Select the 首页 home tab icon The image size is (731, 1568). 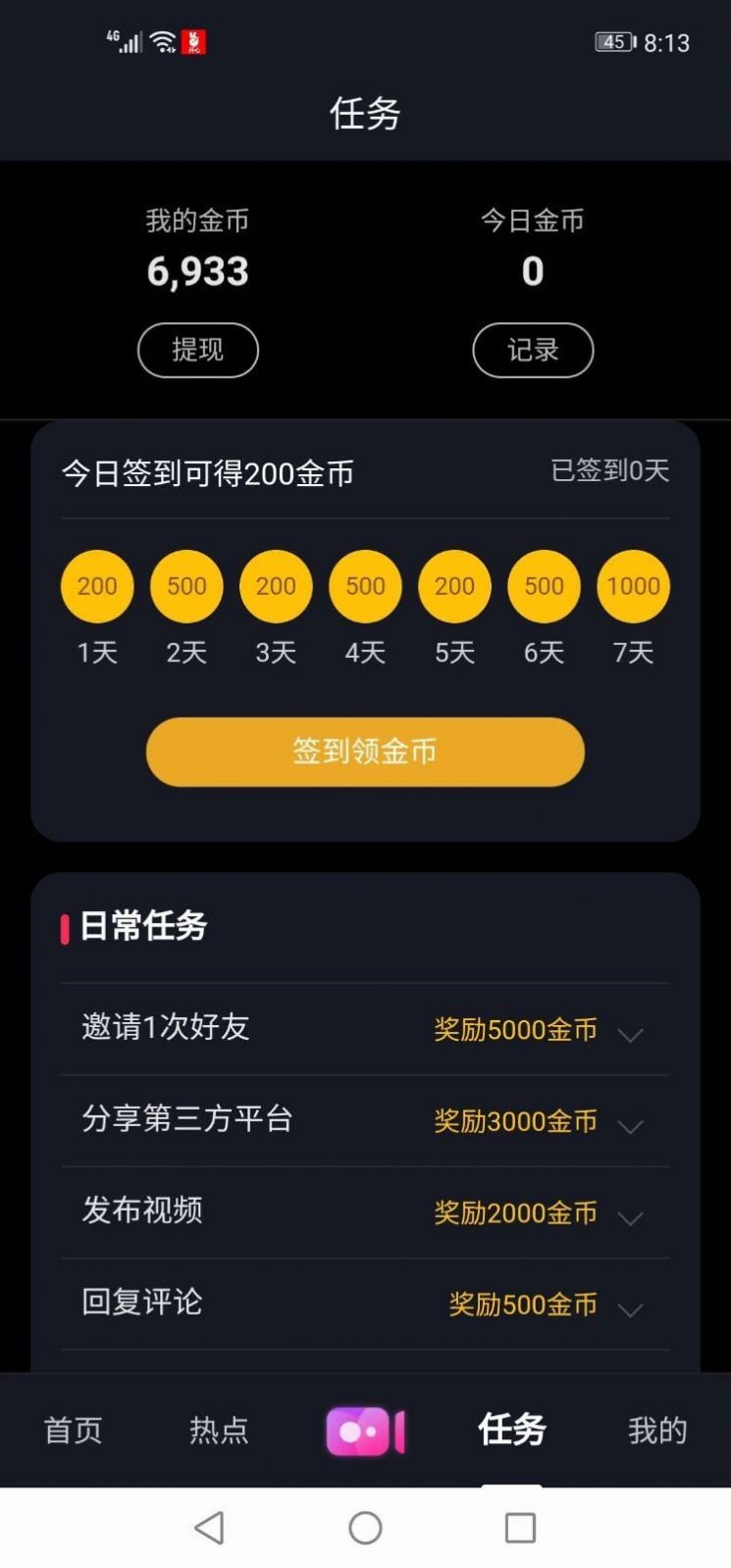72,1433
